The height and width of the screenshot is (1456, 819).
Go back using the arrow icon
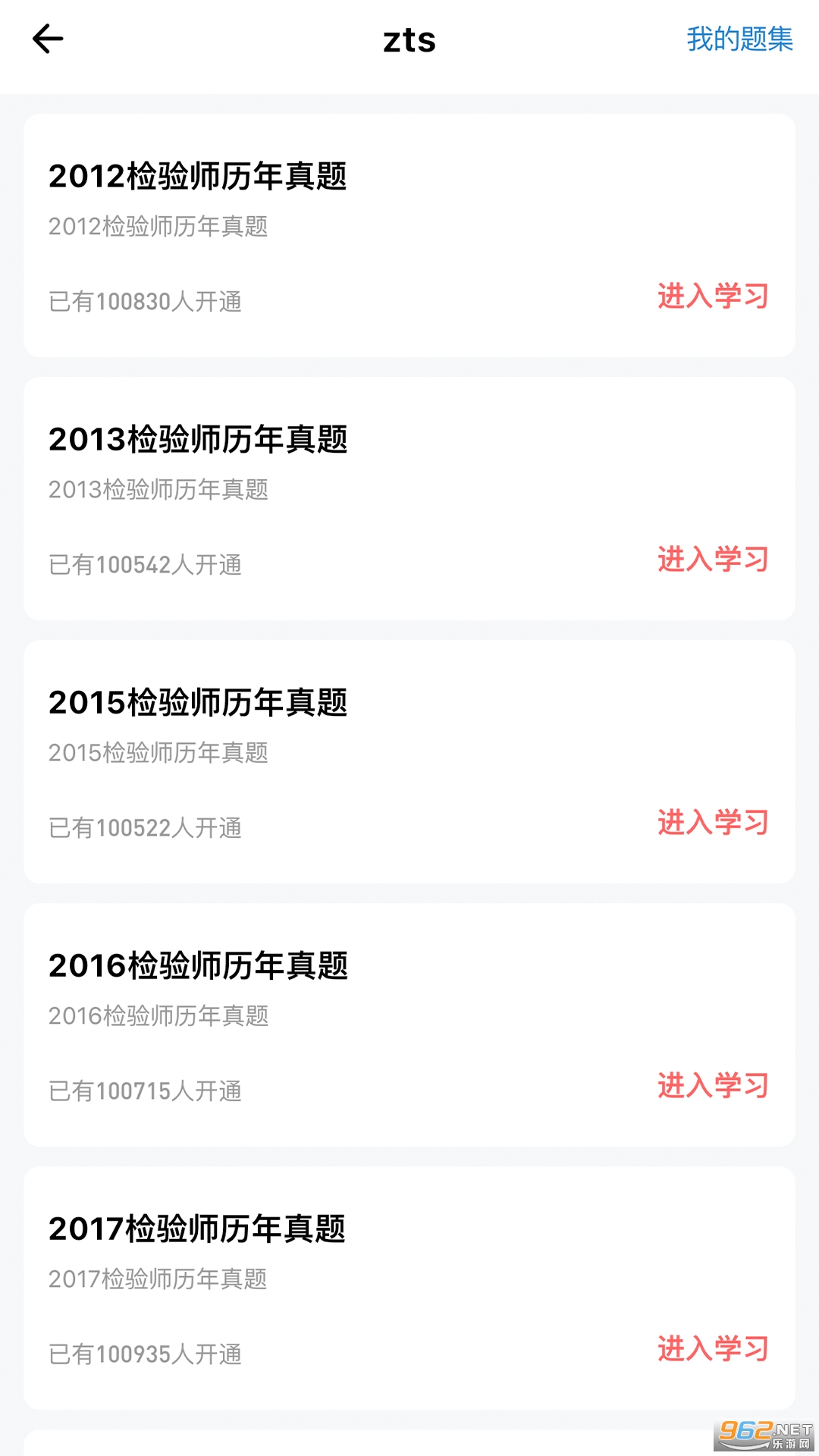point(48,39)
